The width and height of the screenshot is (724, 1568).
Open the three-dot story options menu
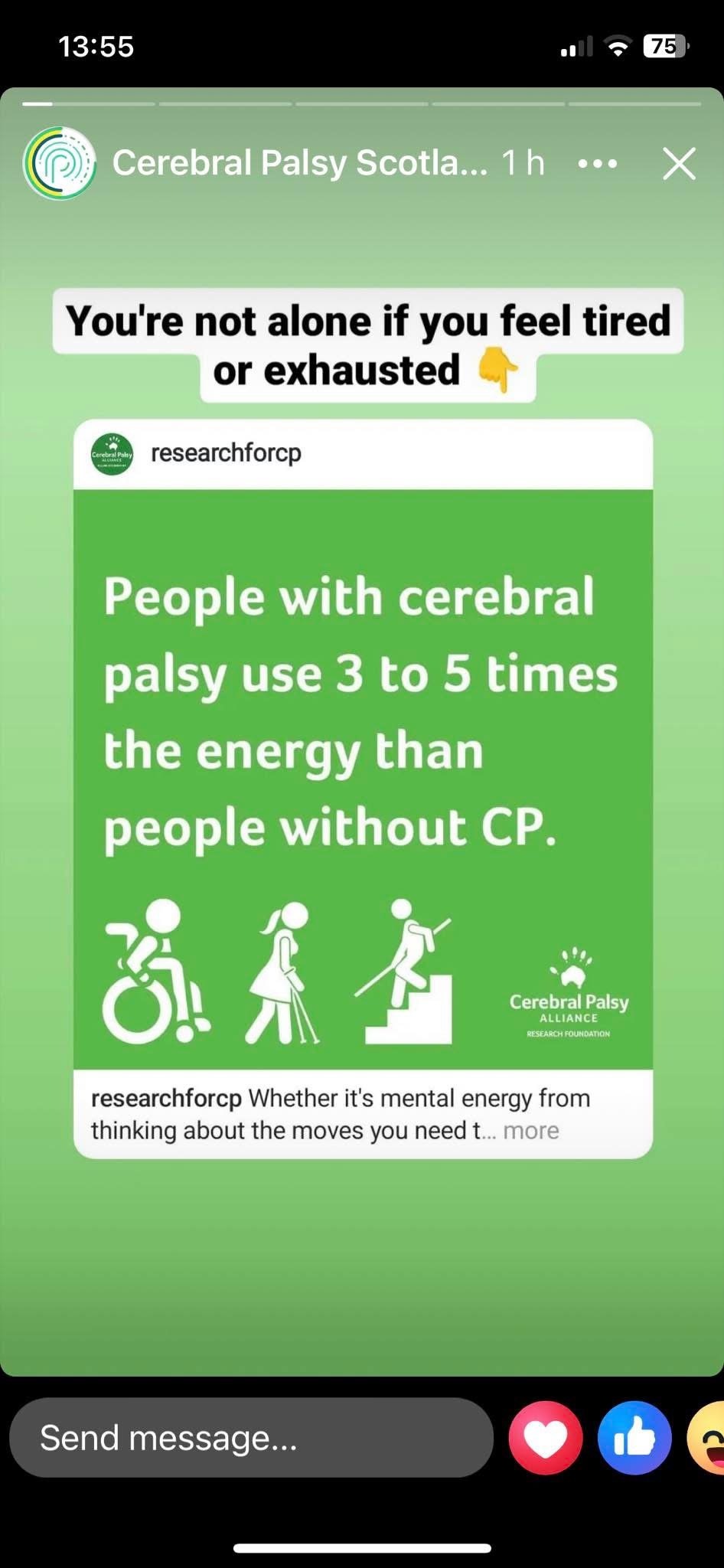(598, 164)
